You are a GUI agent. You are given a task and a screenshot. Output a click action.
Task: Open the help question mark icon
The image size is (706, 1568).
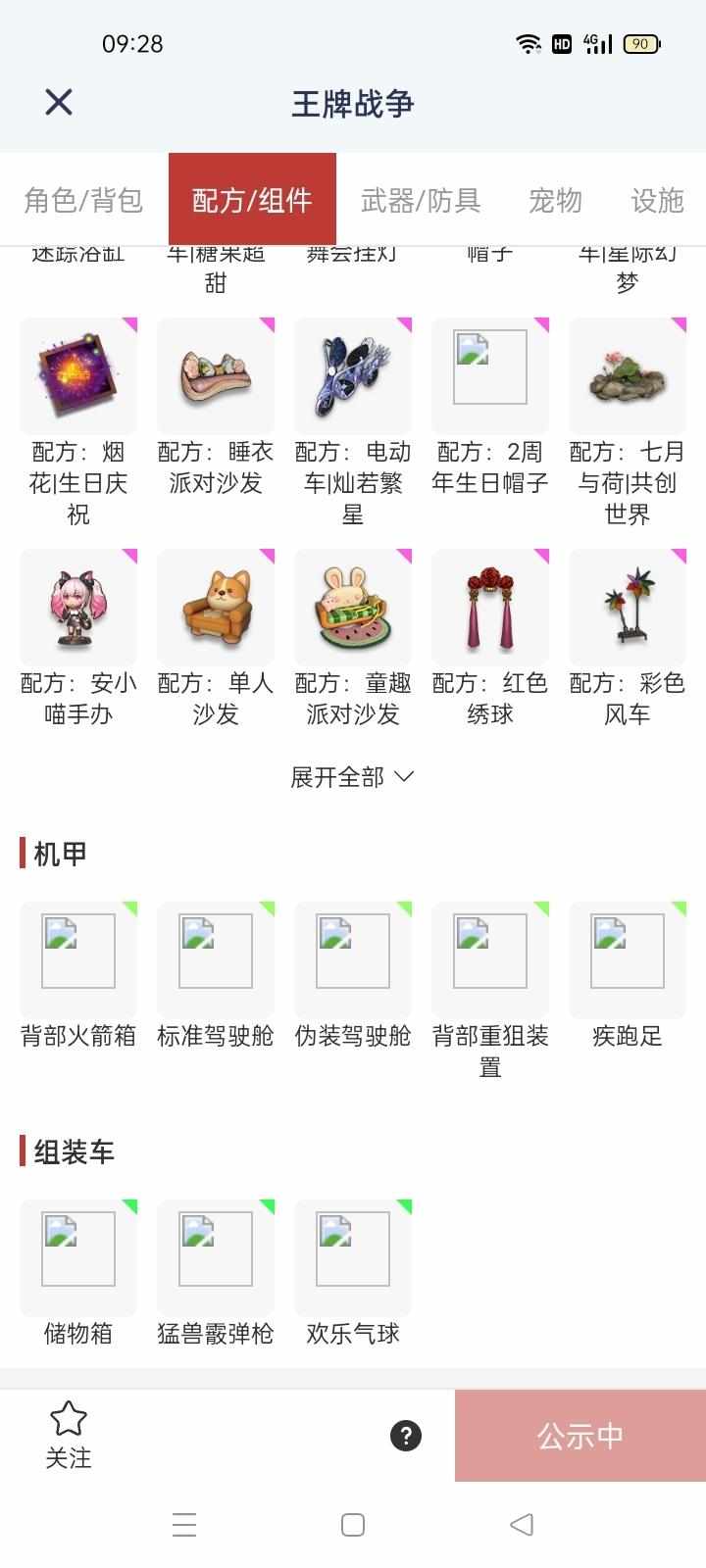point(406,1436)
